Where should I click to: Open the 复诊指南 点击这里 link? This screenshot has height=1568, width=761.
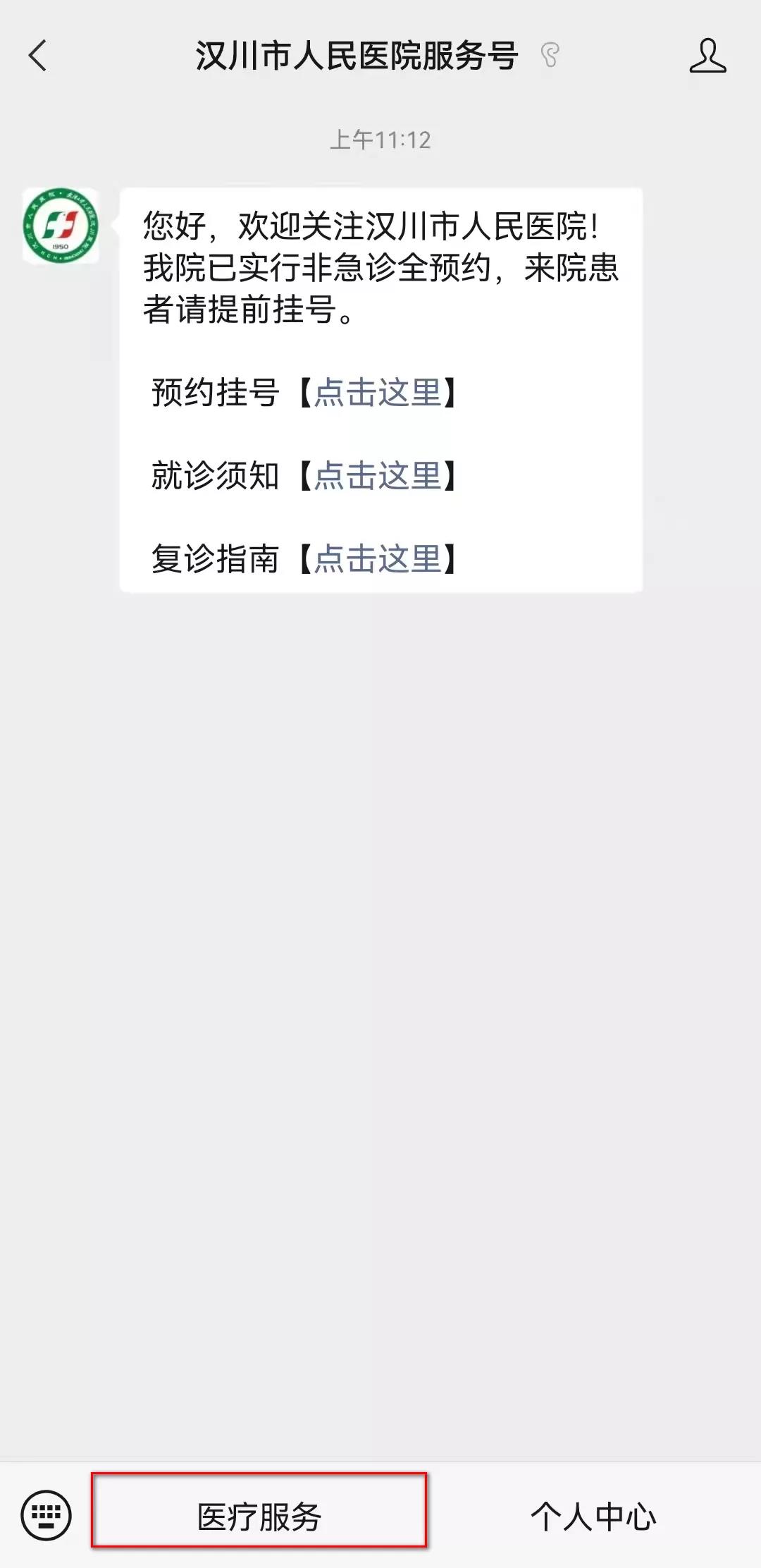378,559
